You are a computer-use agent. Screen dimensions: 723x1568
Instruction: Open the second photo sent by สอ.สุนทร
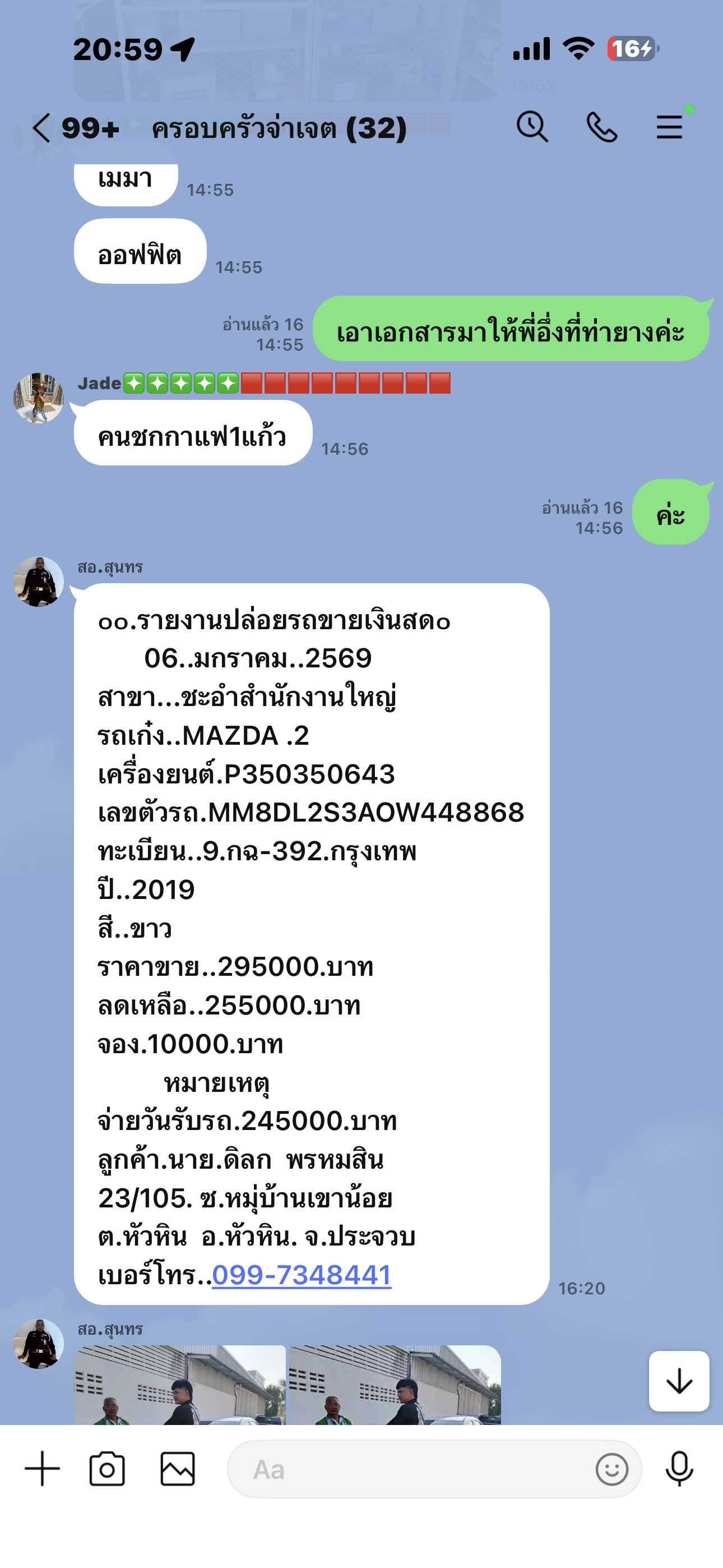[395, 1384]
